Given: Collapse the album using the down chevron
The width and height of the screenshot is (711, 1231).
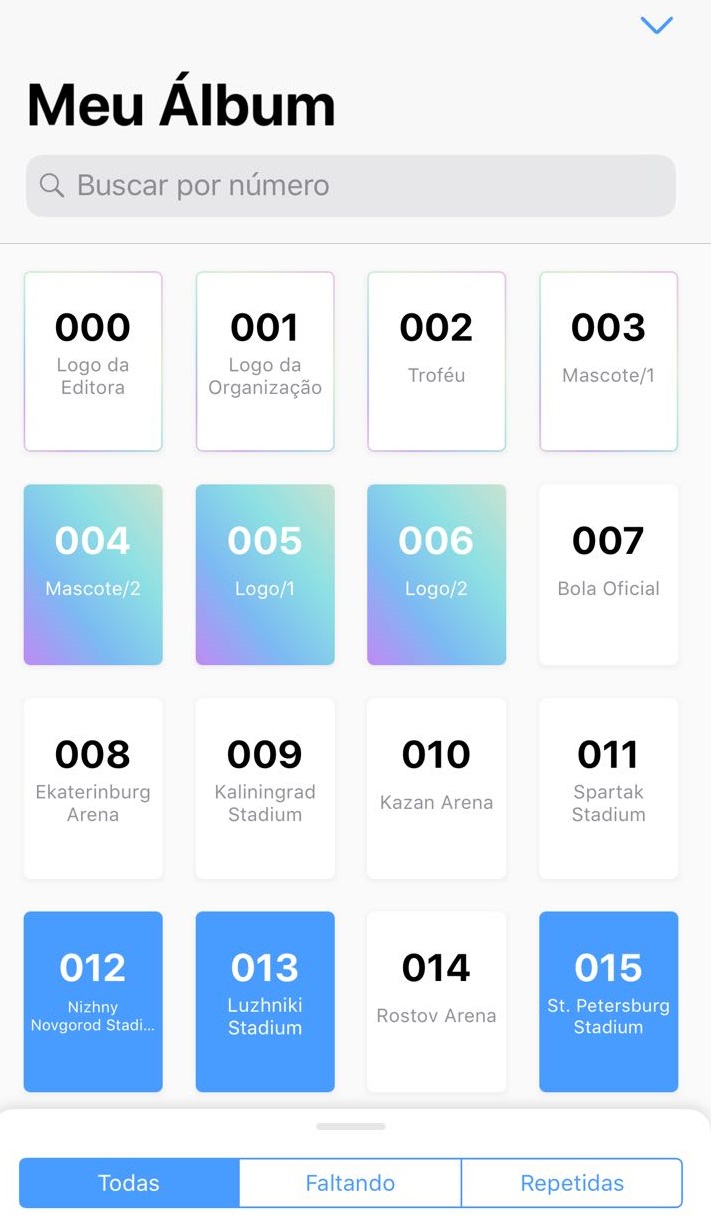Looking at the screenshot, I should tap(656, 26).
